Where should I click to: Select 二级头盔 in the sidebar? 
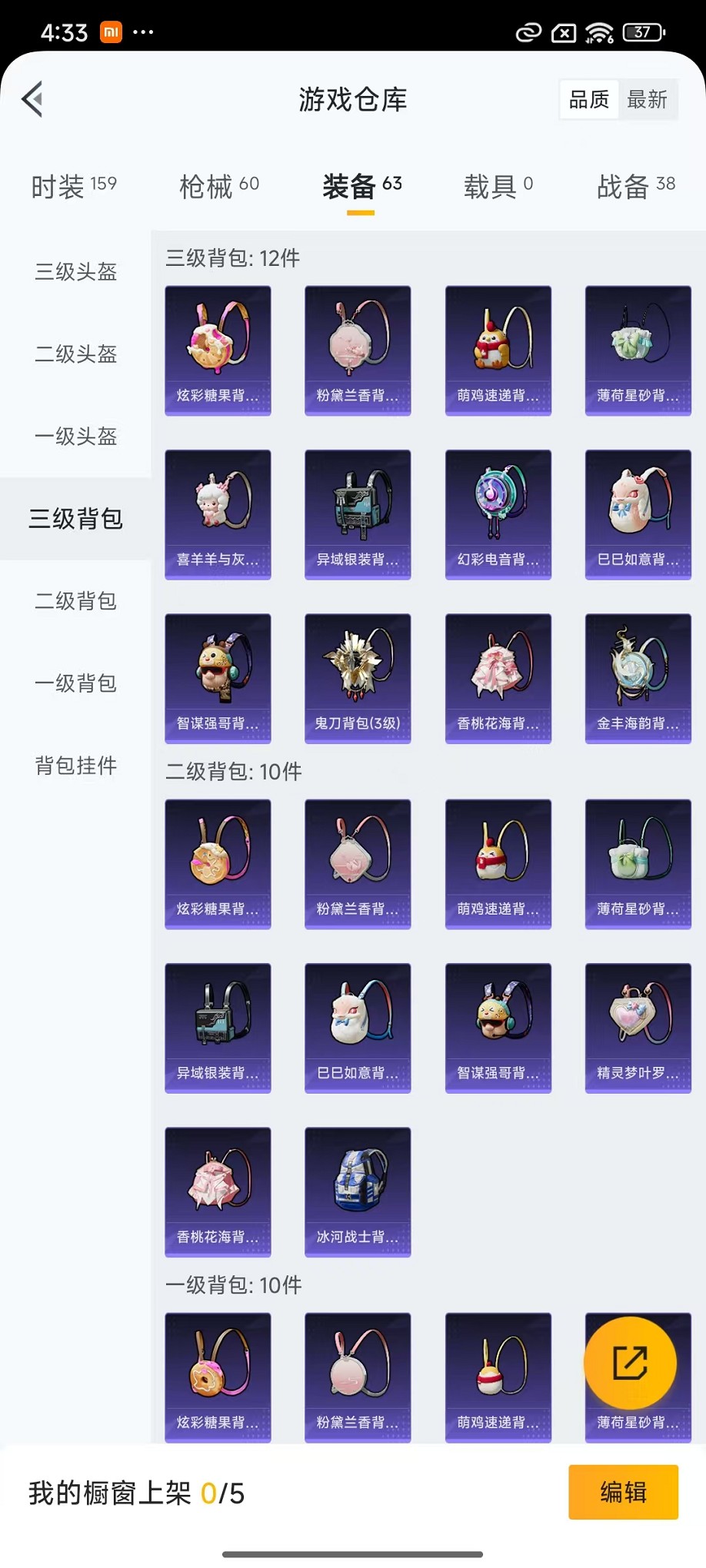pos(75,354)
